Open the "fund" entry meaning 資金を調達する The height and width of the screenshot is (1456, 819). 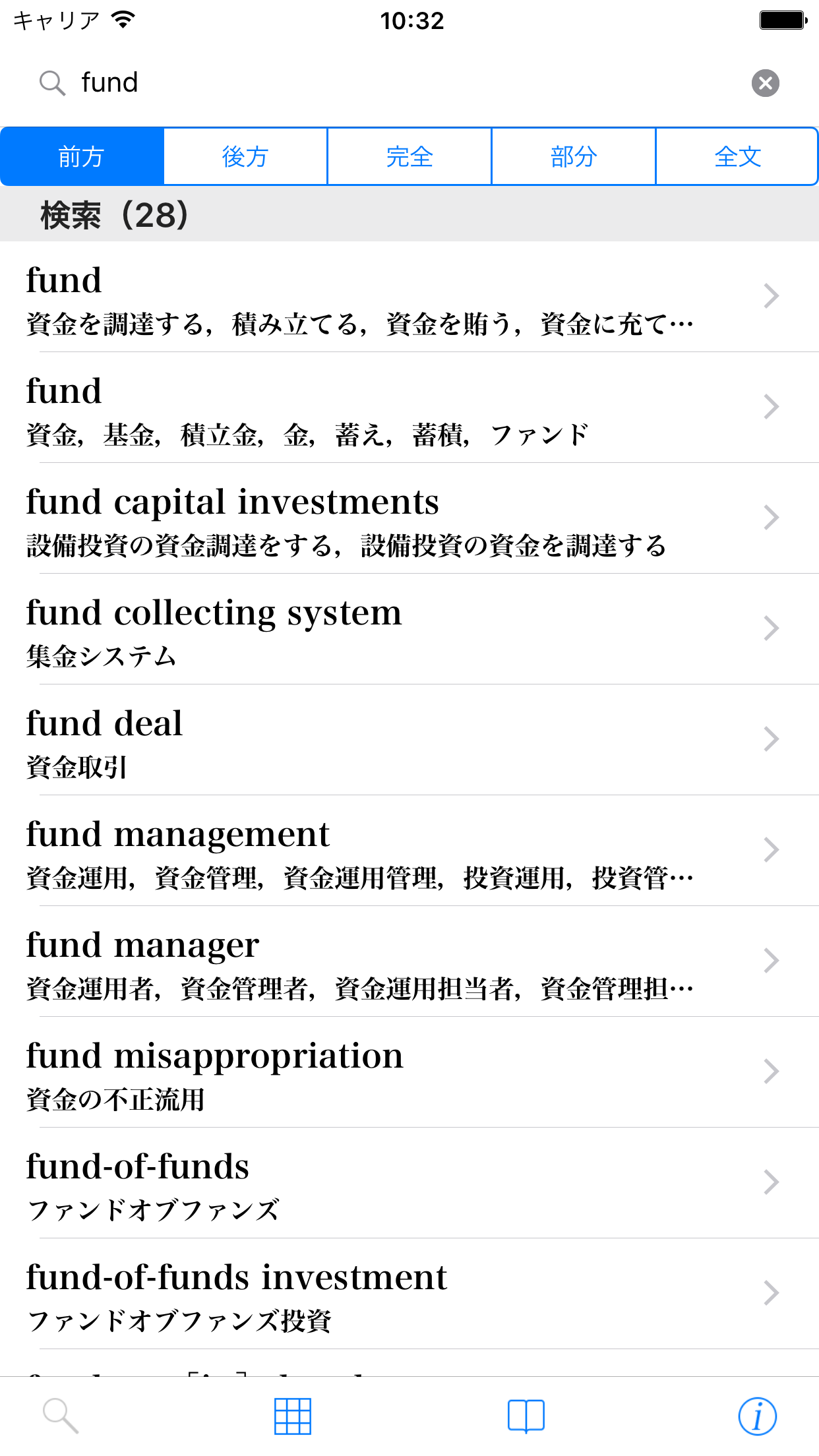click(x=396, y=297)
